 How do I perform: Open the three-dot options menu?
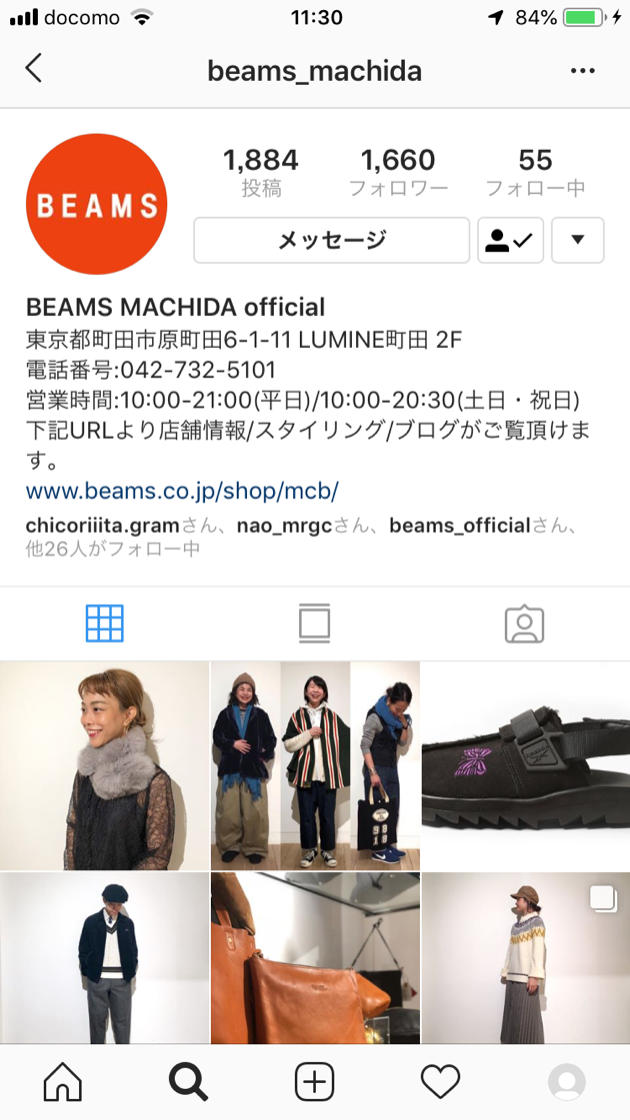[582, 71]
